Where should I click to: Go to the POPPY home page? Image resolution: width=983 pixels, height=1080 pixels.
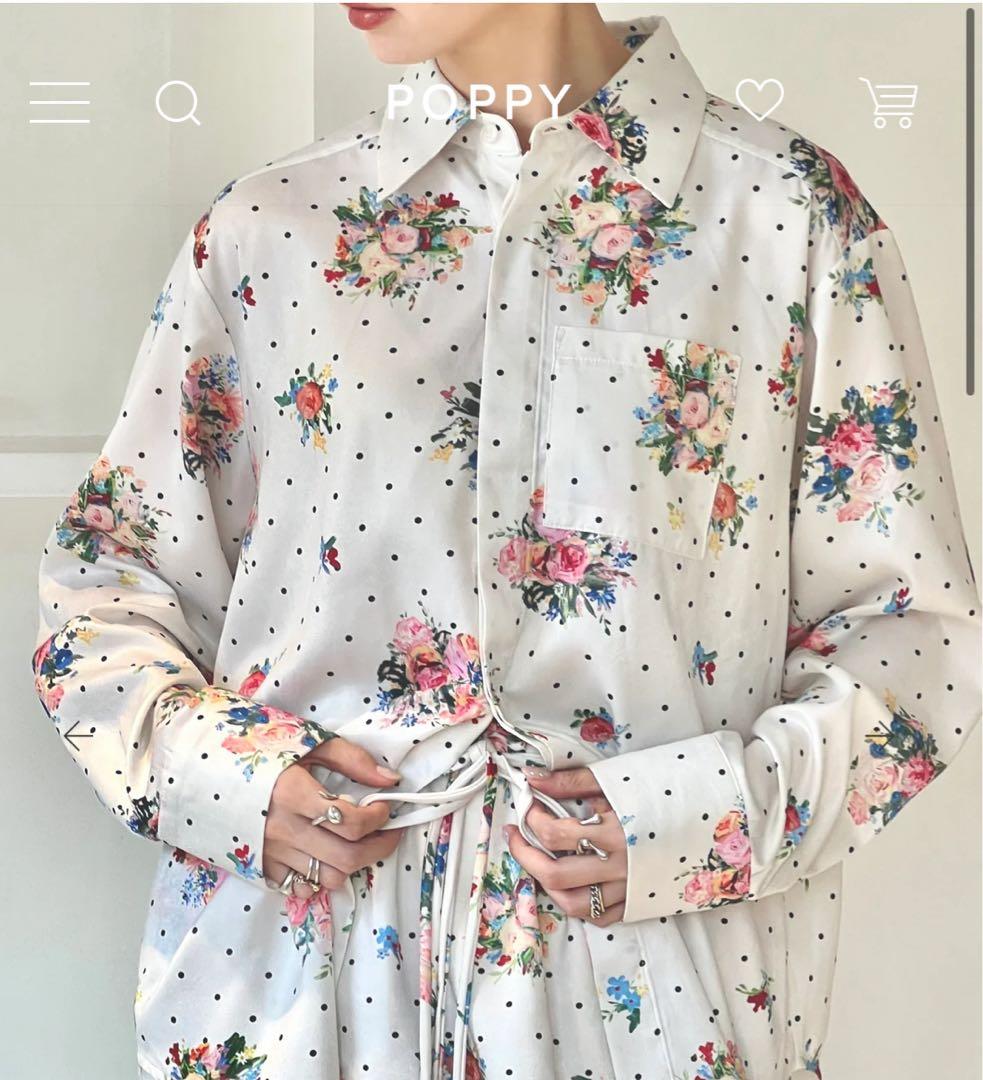[x=479, y=101]
